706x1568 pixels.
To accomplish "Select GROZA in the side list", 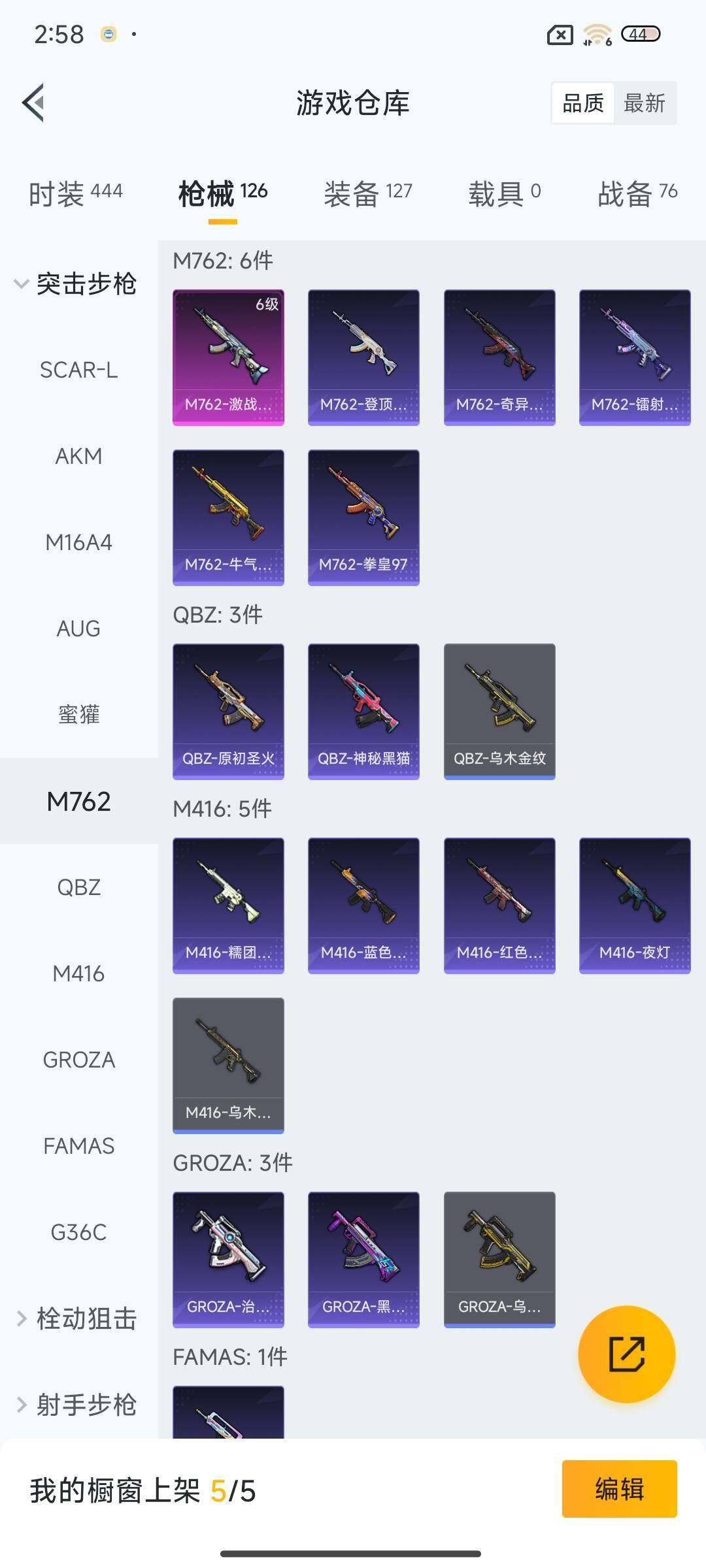I will (x=78, y=1060).
